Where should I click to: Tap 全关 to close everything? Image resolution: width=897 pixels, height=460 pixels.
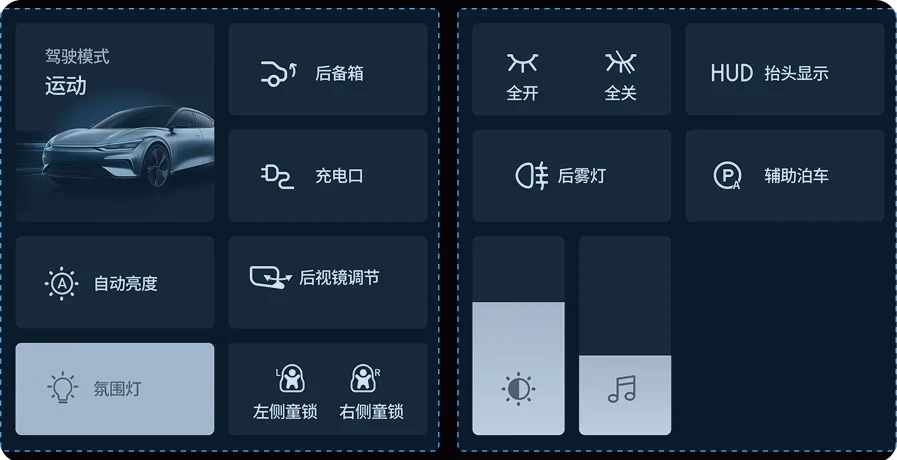click(x=620, y=74)
